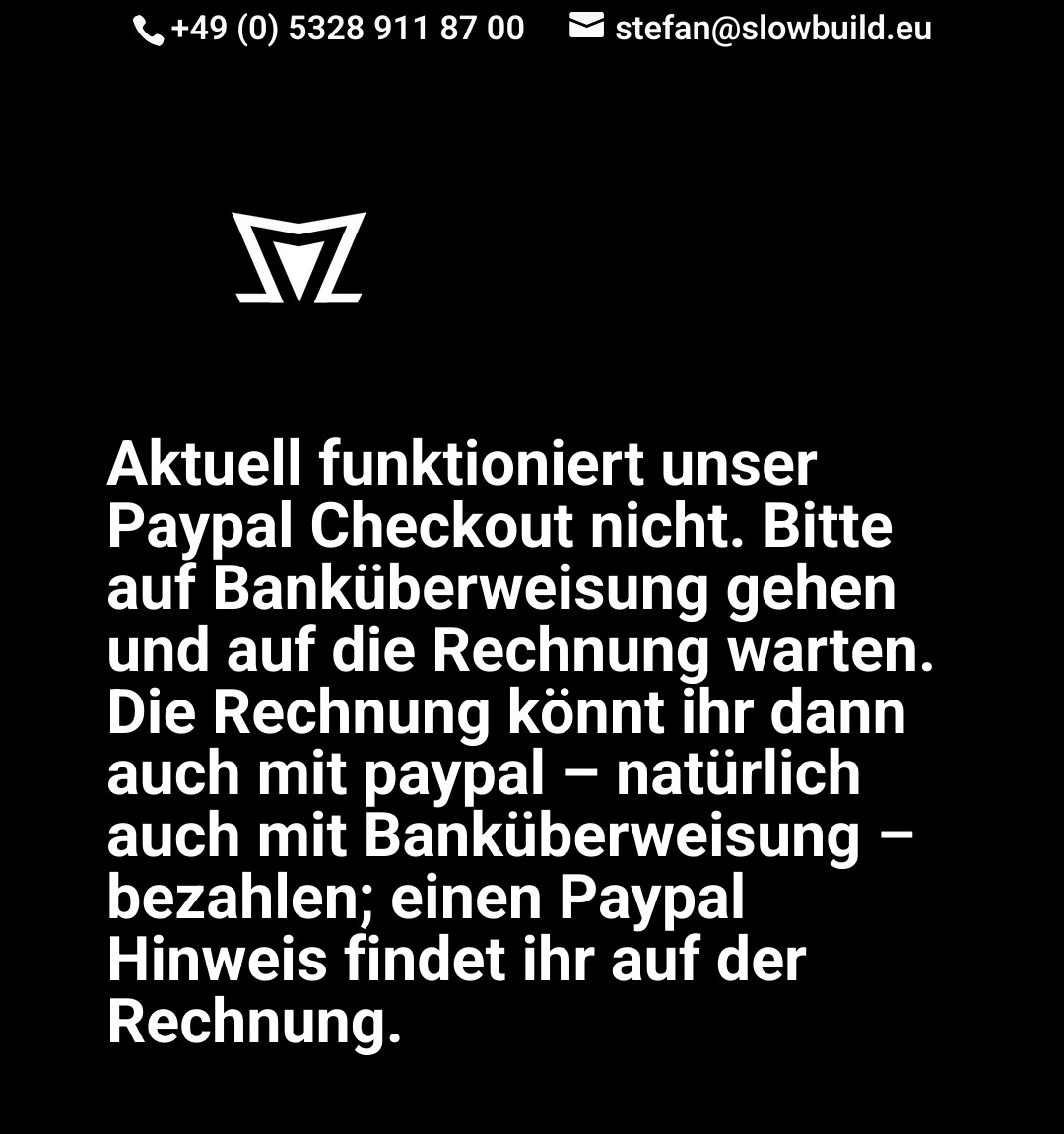This screenshot has height=1134, width=1064.
Task: Open the homepage via the site logo
Action: pos(299,257)
